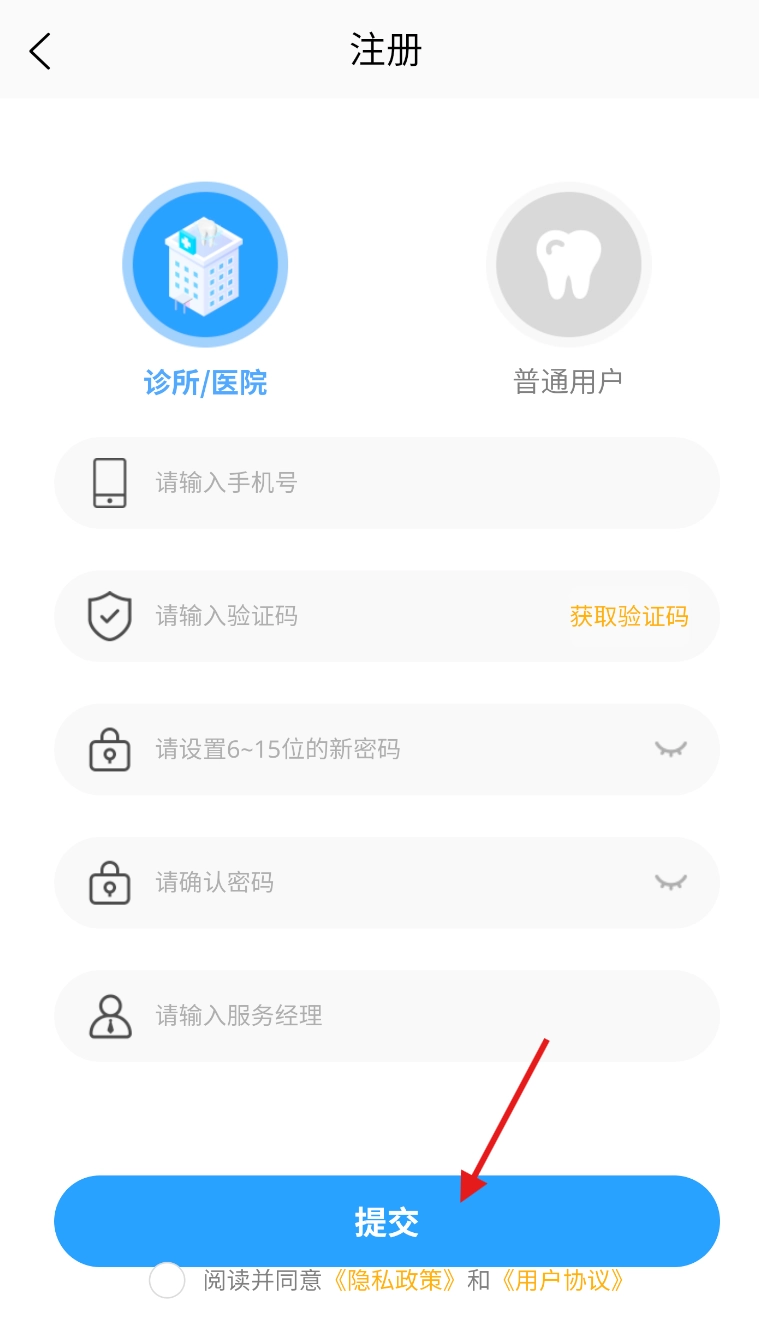
Task: Reveal the confirm password text
Action: (671, 882)
